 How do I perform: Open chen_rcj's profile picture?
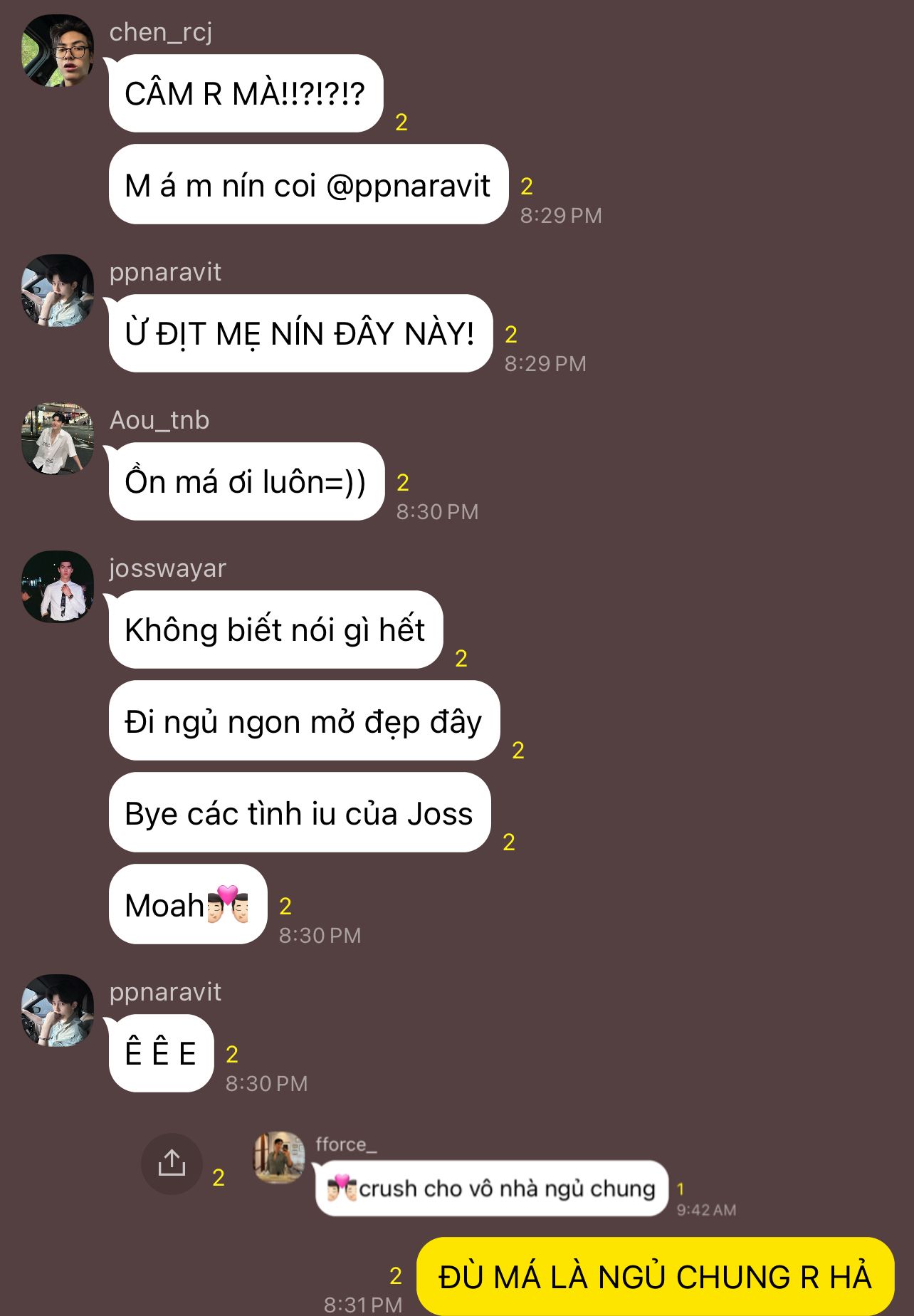tap(58, 51)
